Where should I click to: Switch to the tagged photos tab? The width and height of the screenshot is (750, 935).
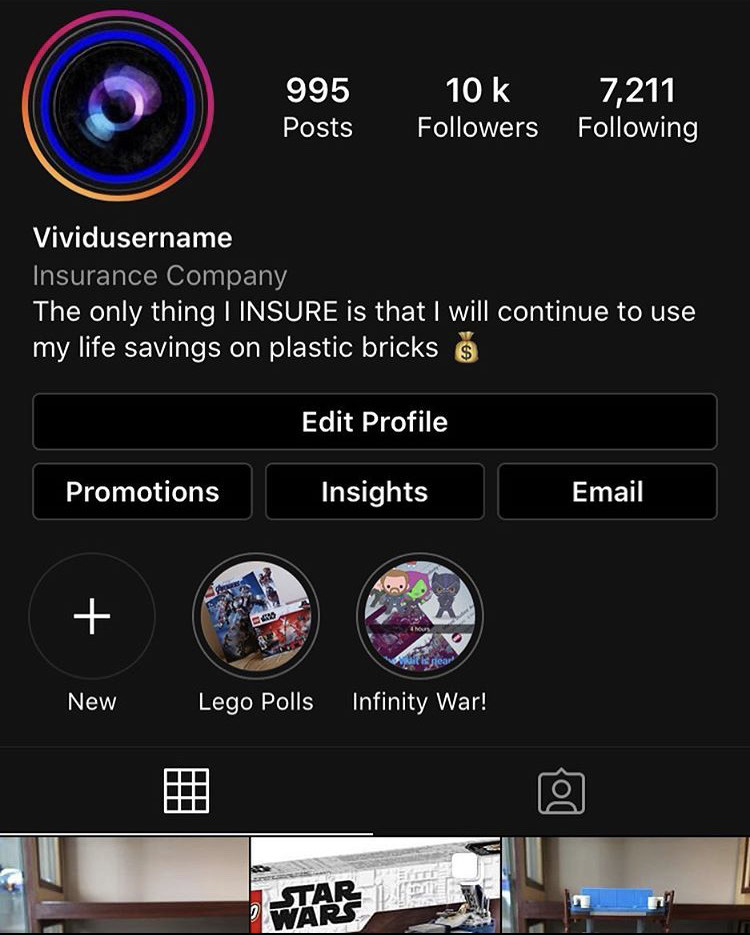561,791
